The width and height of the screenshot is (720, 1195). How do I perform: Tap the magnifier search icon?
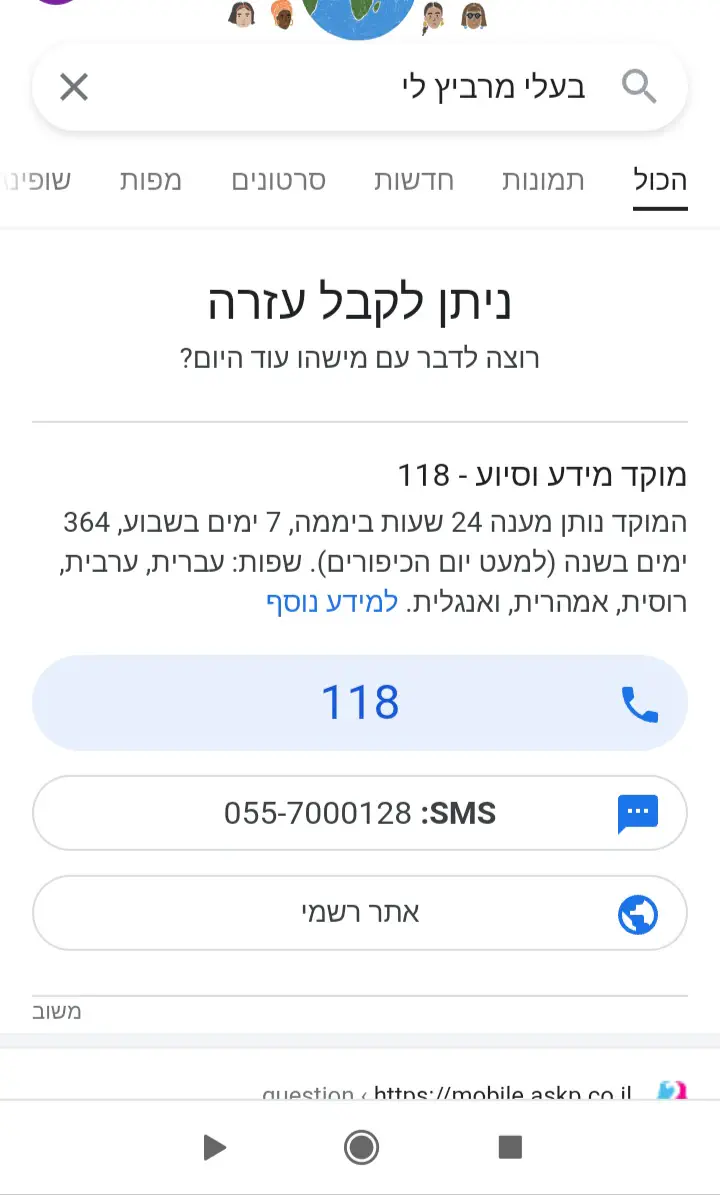point(639,88)
